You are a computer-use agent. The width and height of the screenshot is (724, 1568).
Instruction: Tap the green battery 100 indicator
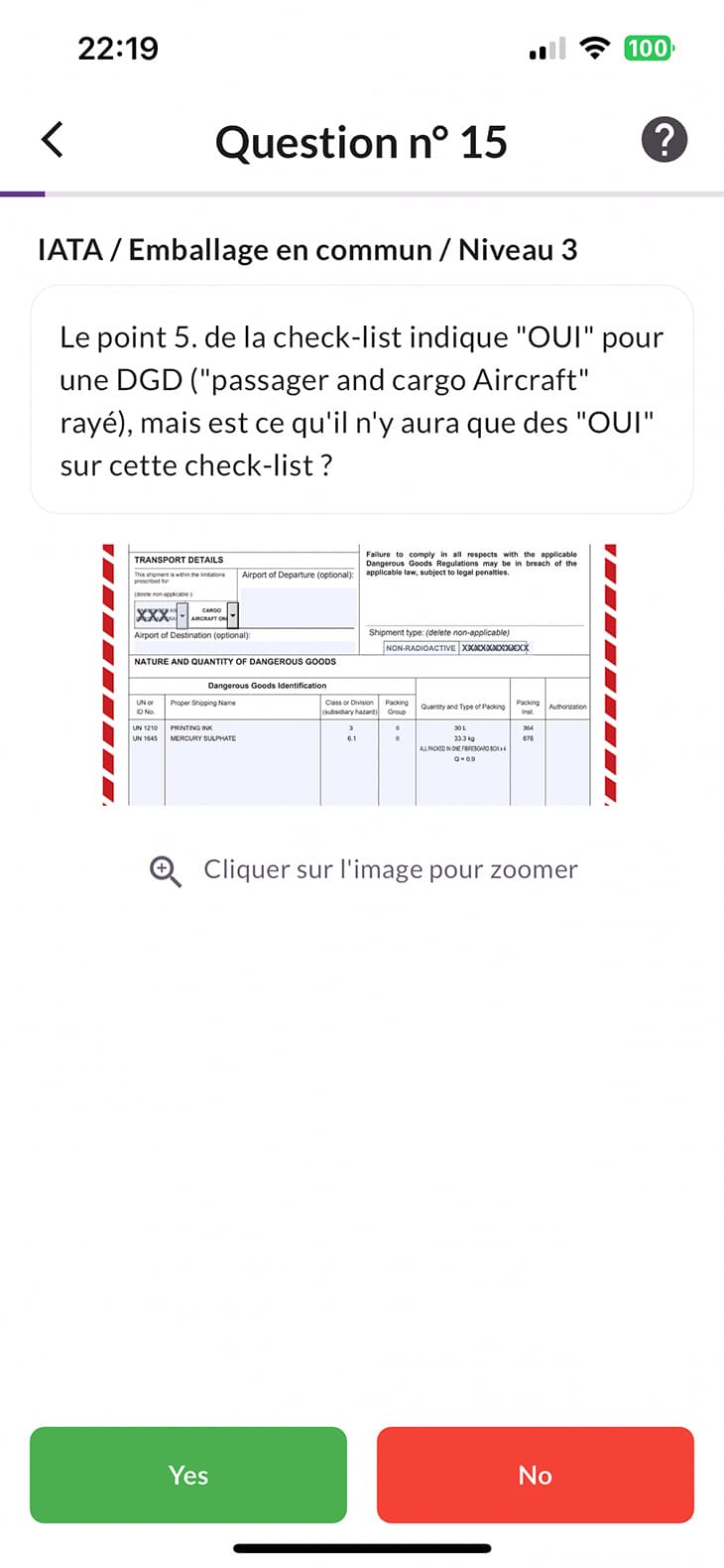point(650,47)
